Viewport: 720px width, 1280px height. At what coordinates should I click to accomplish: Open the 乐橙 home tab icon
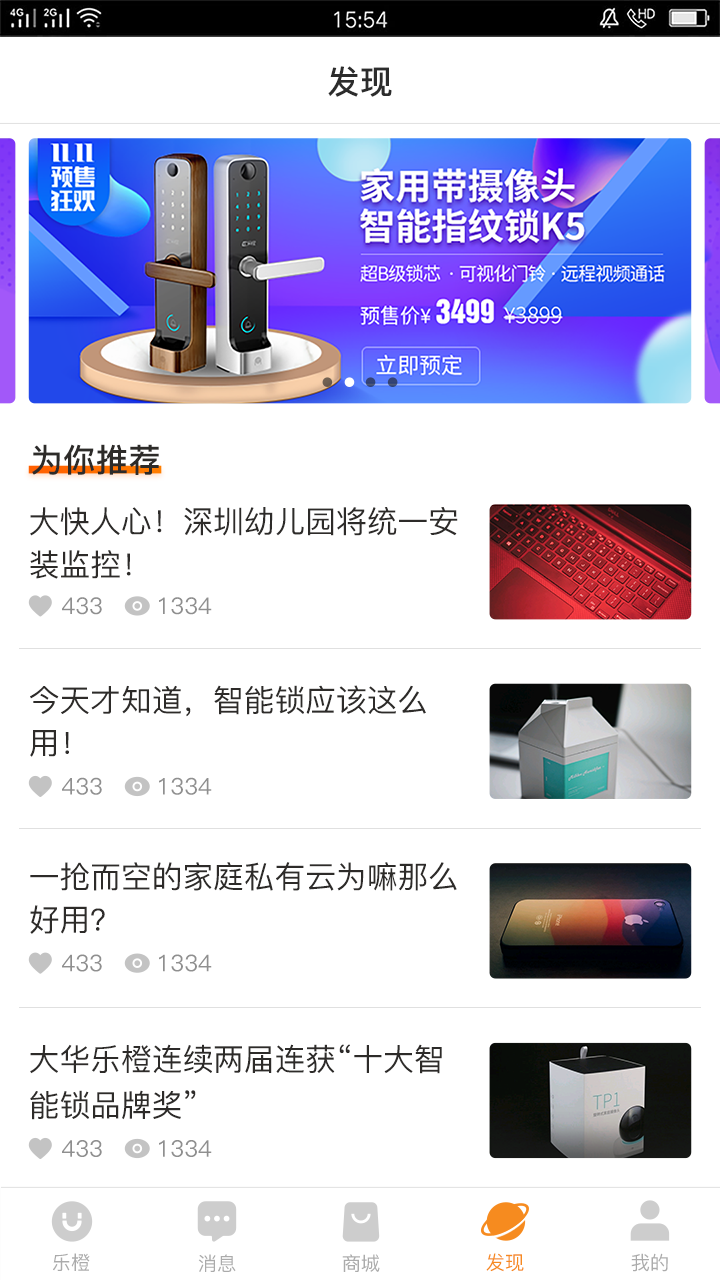[72, 1222]
